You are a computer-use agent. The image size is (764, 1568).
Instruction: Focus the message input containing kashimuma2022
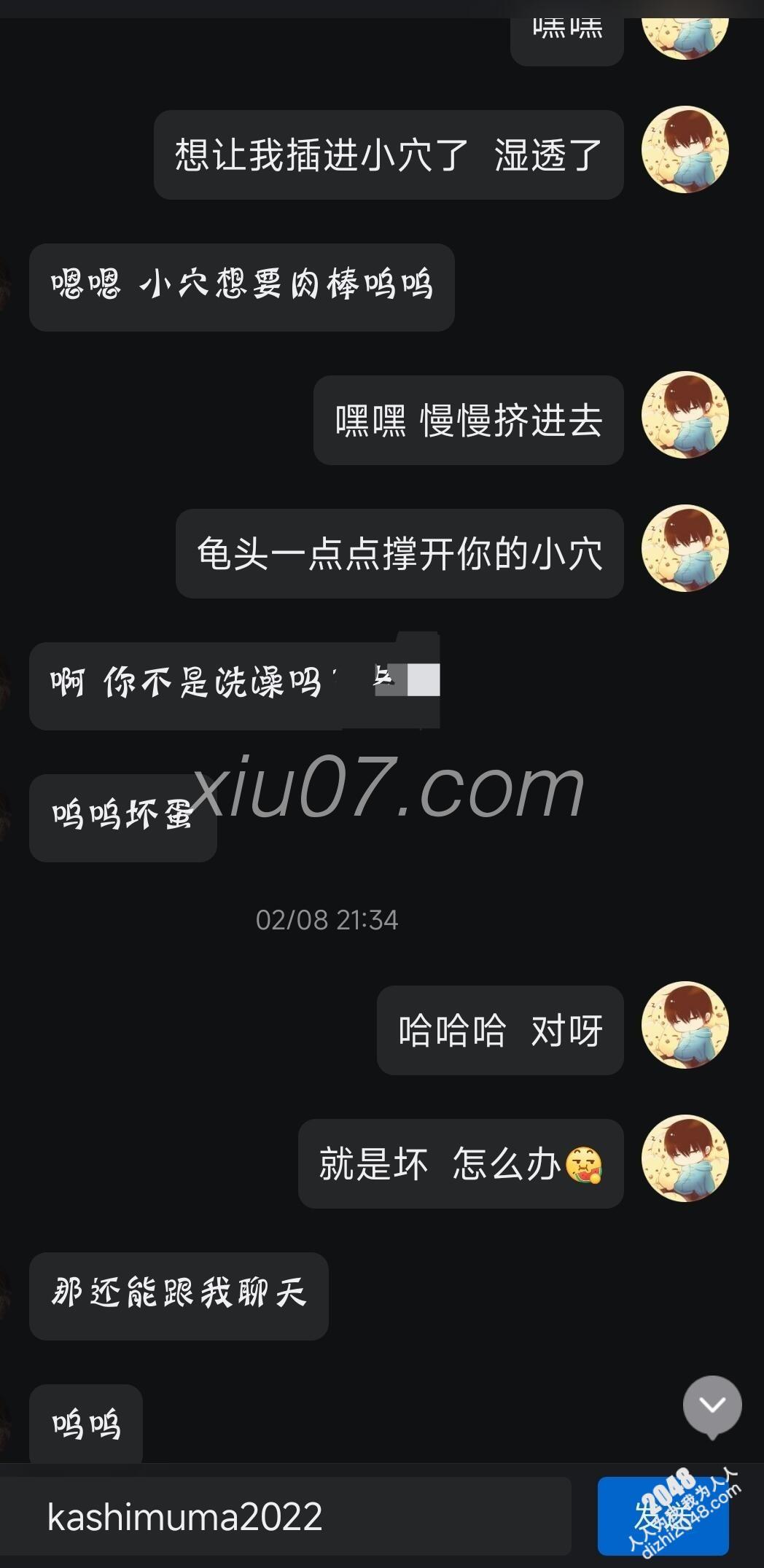tap(292, 1518)
